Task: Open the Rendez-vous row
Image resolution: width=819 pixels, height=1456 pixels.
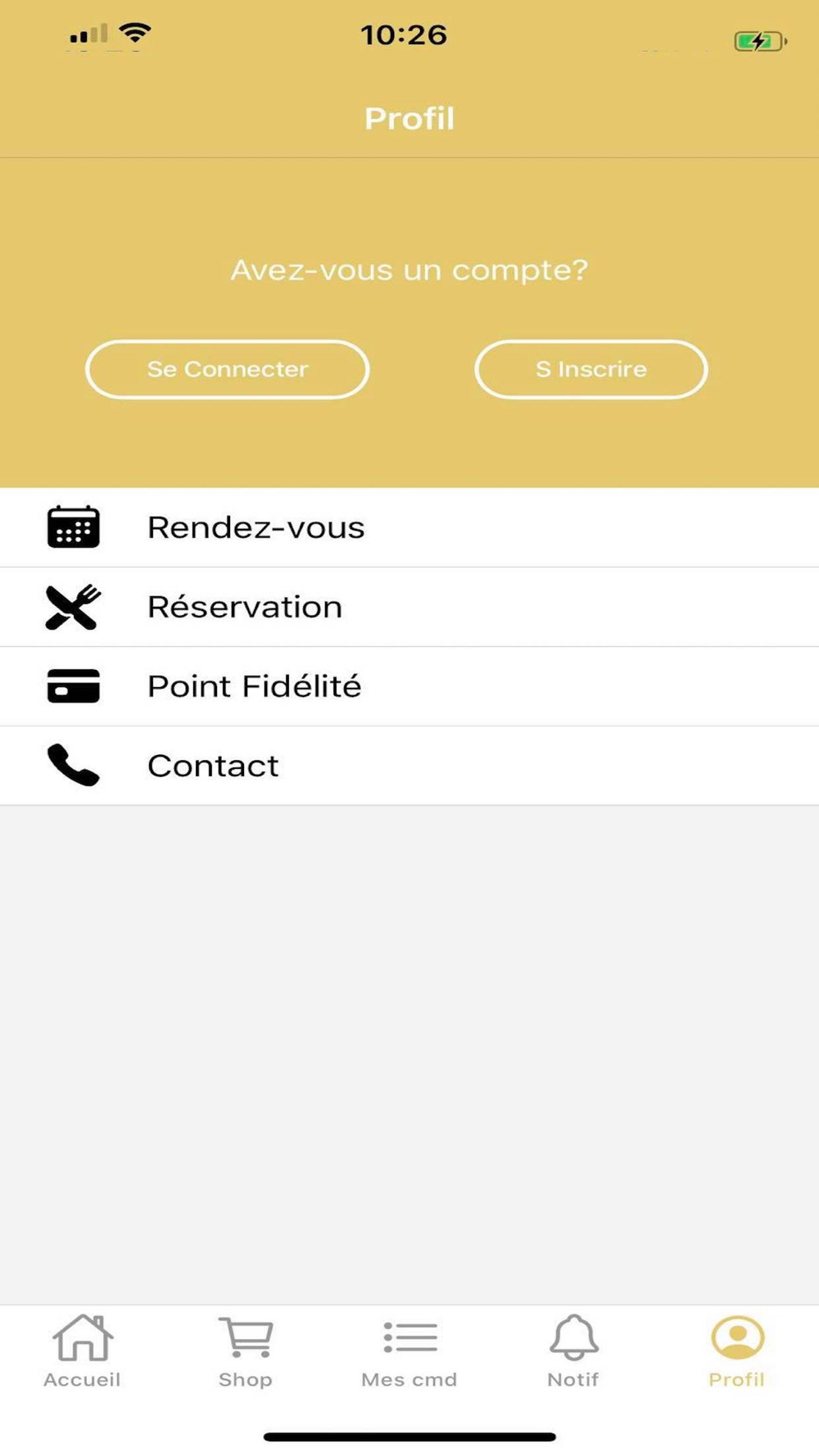Action: click(409, 527)
